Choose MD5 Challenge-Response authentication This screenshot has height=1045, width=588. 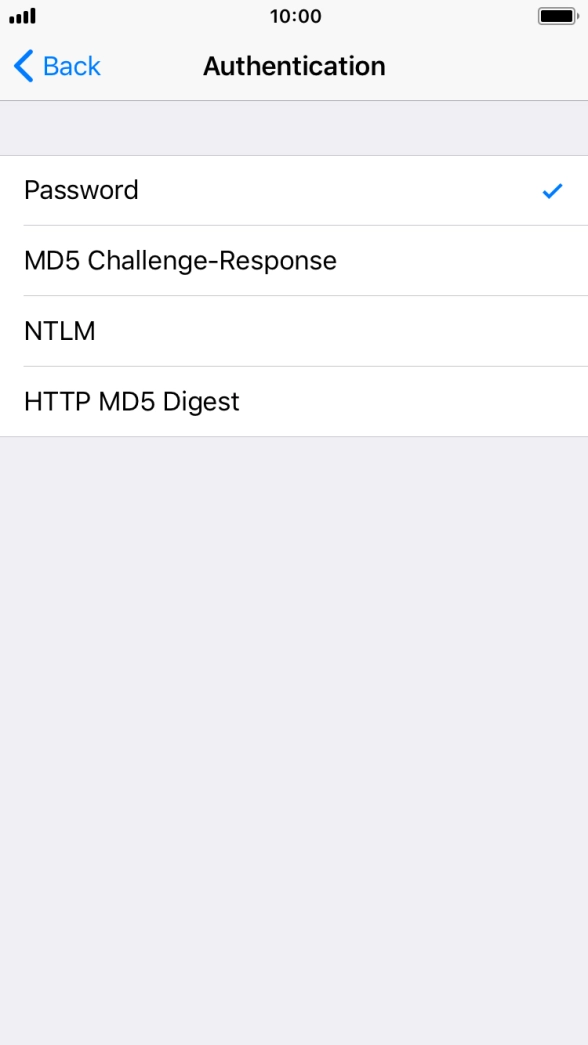coord(294,261)
